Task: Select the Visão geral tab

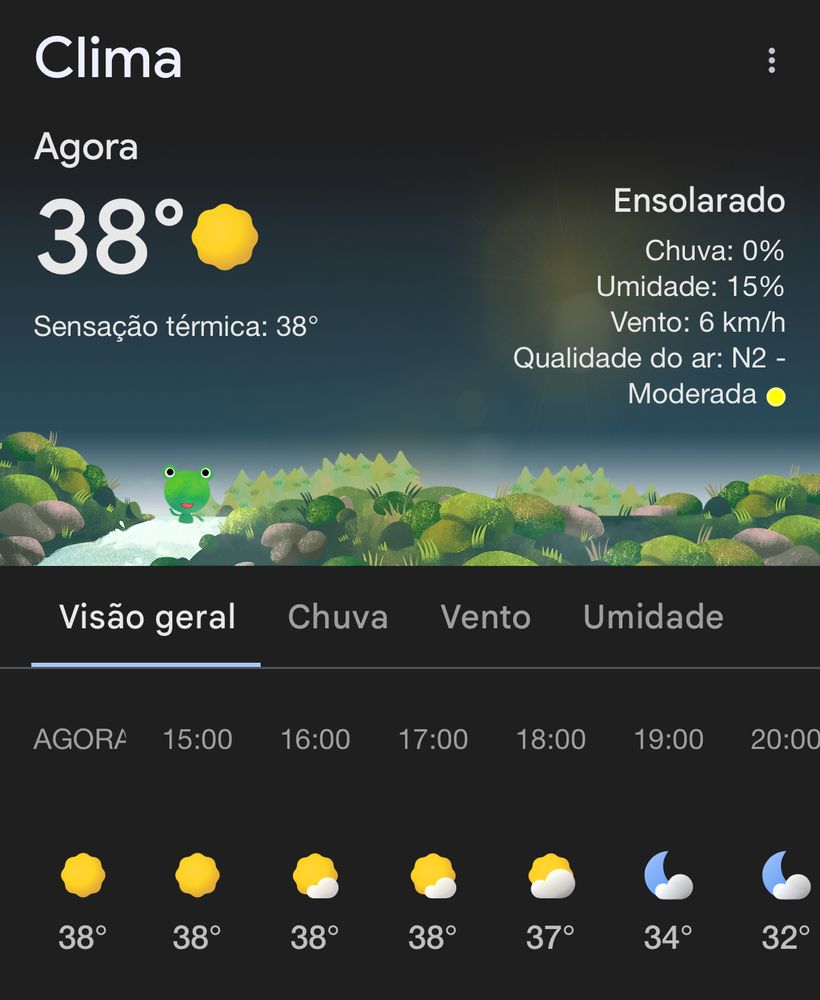Action: tap(147, 617)
